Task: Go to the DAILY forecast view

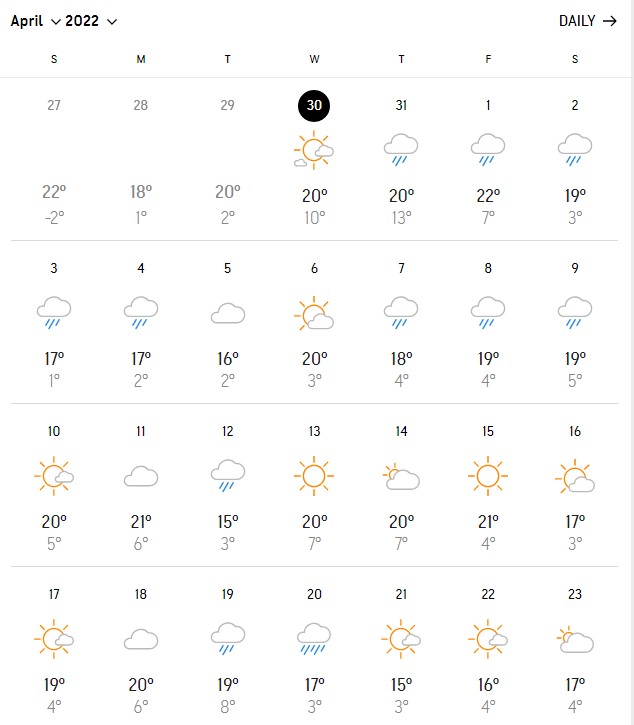Action: coord(587,21)
